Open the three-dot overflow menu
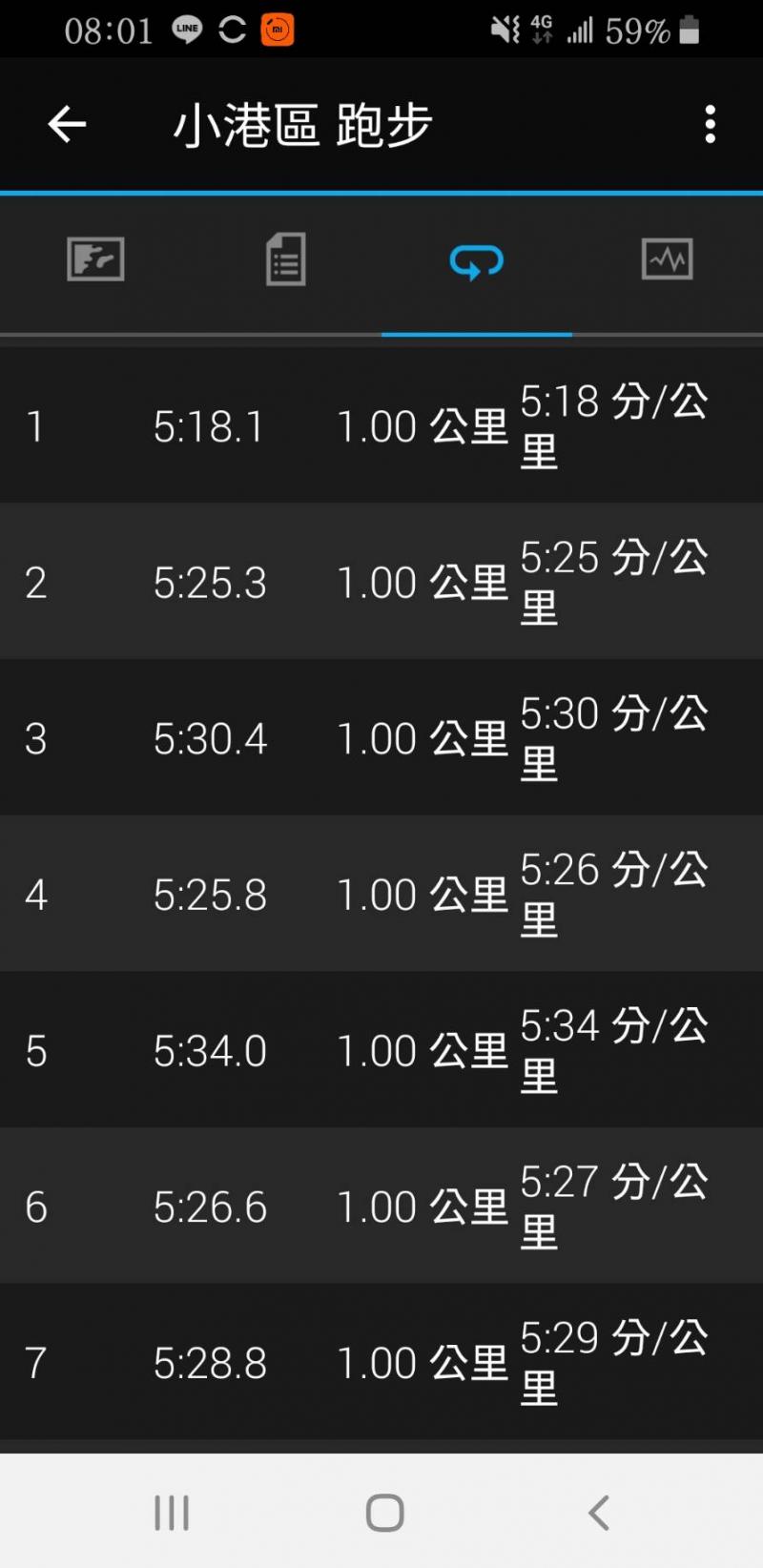The height and width of the screenshot is (1568, 763). pyautogui.click(x=710, y=125)
